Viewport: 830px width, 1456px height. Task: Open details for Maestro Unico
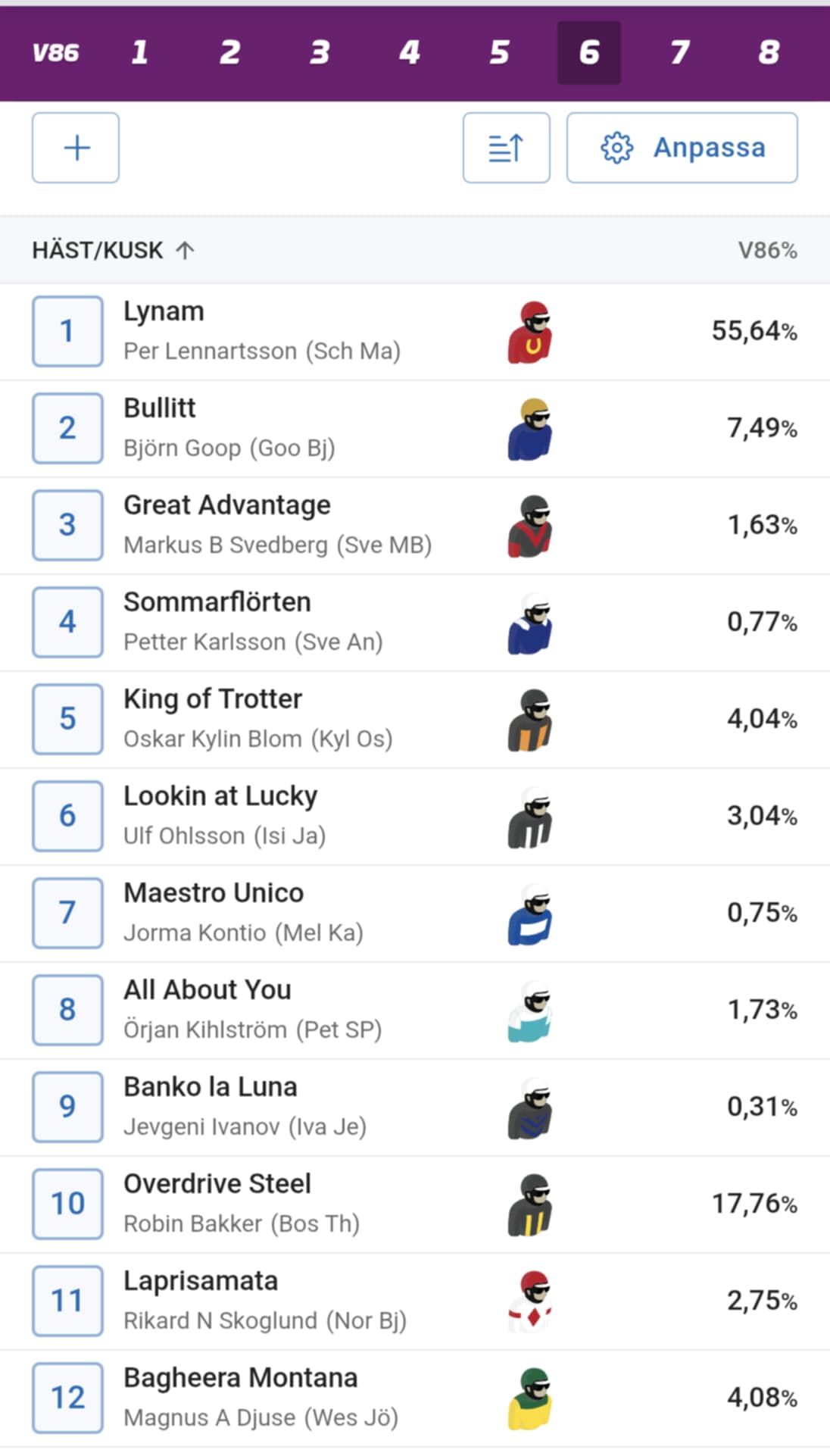point(214,893)
